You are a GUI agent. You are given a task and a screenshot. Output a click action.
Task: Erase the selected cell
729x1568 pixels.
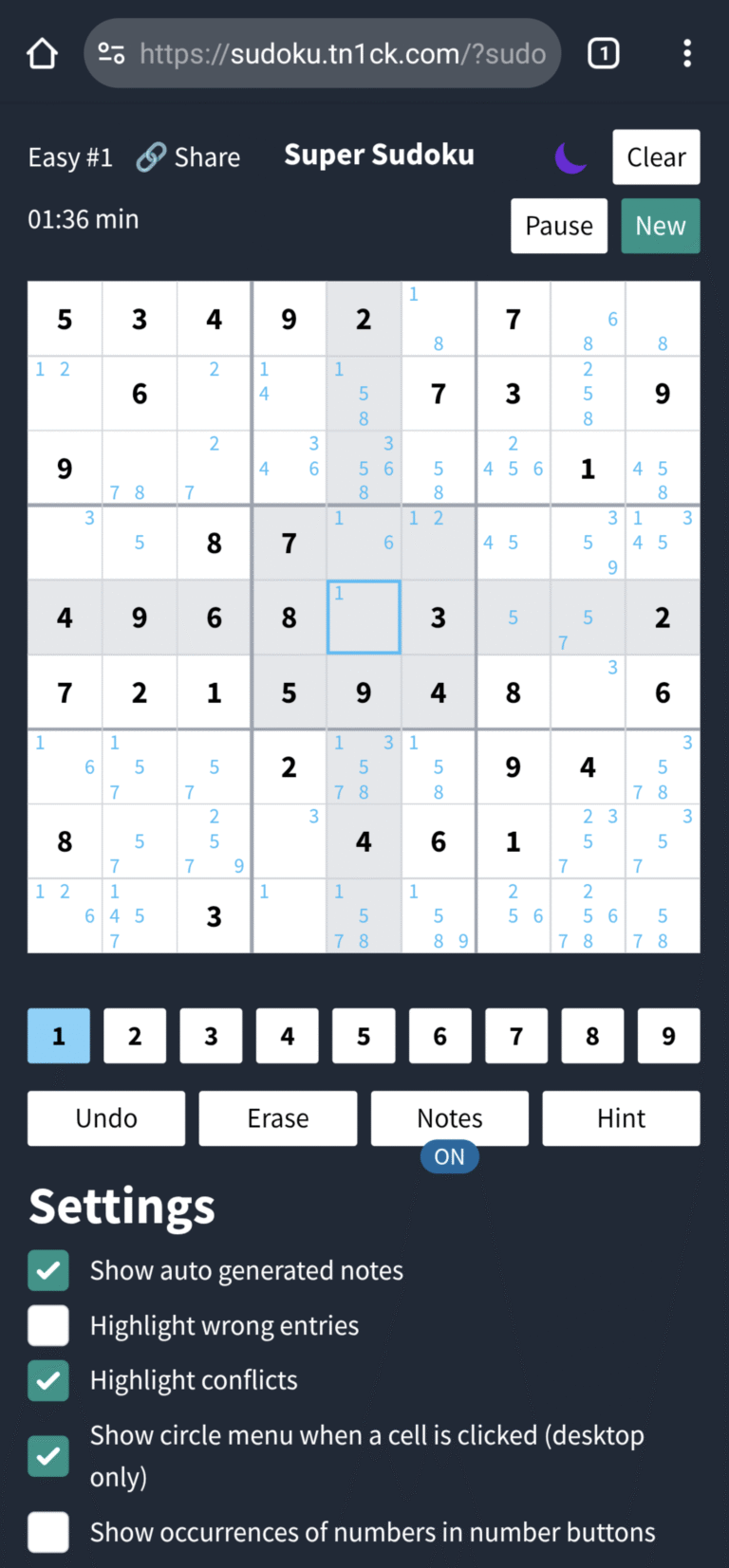point(278,1118)
